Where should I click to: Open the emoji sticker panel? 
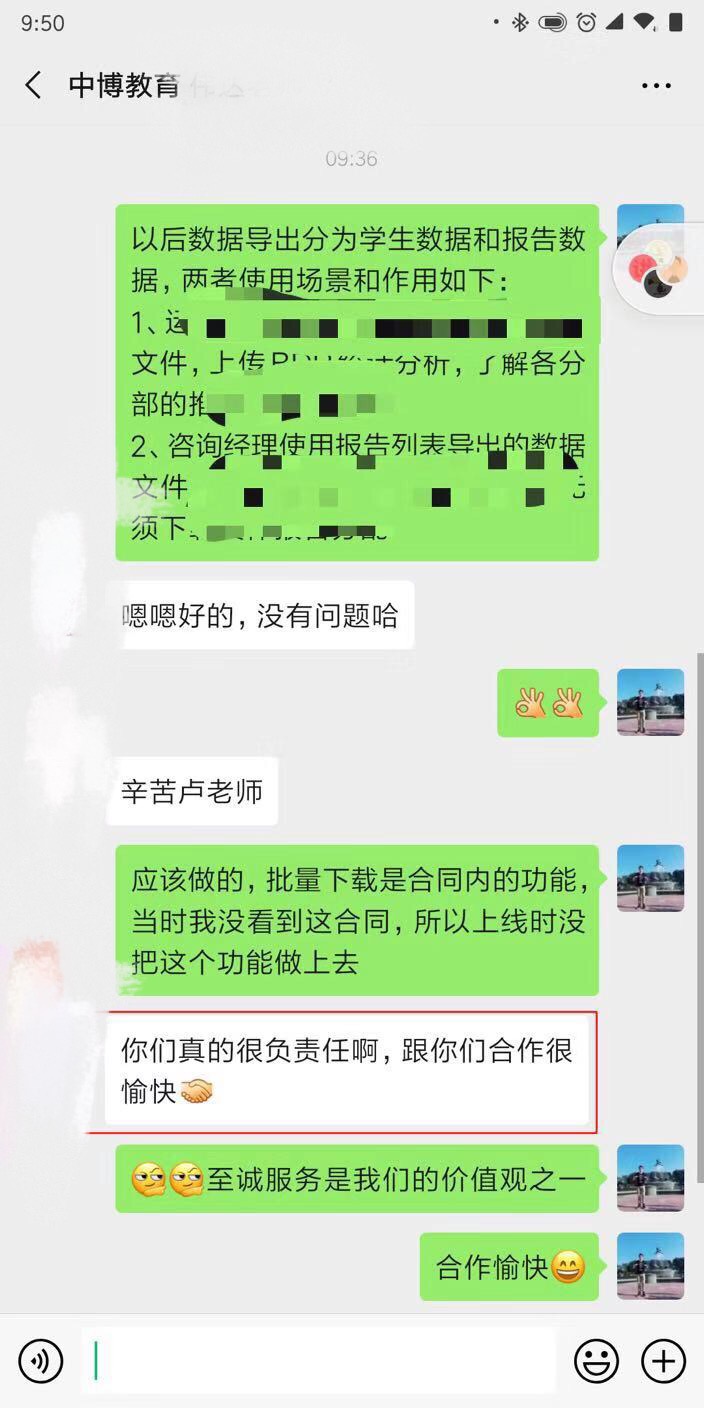tap(596, 1361)
